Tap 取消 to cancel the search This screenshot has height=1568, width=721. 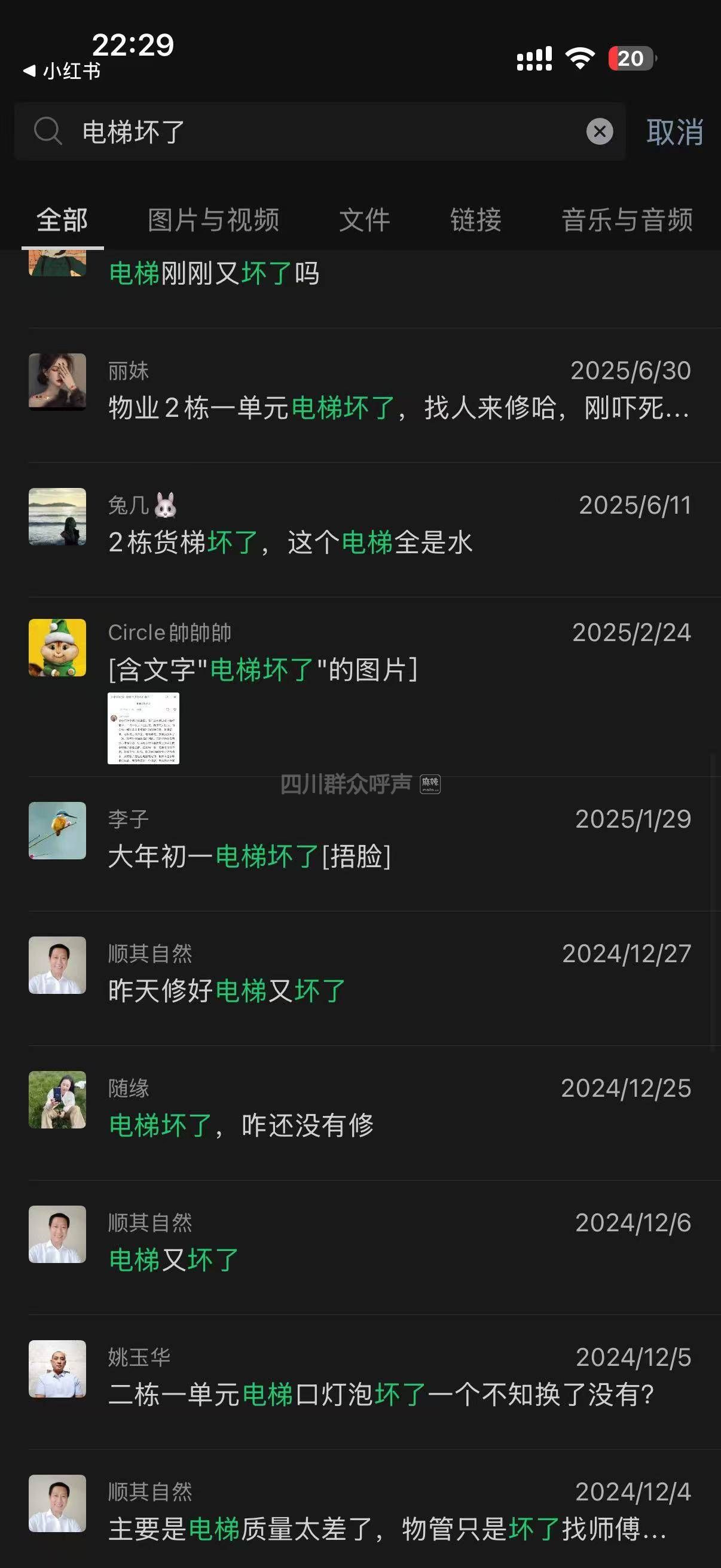[x=674, y=132]
